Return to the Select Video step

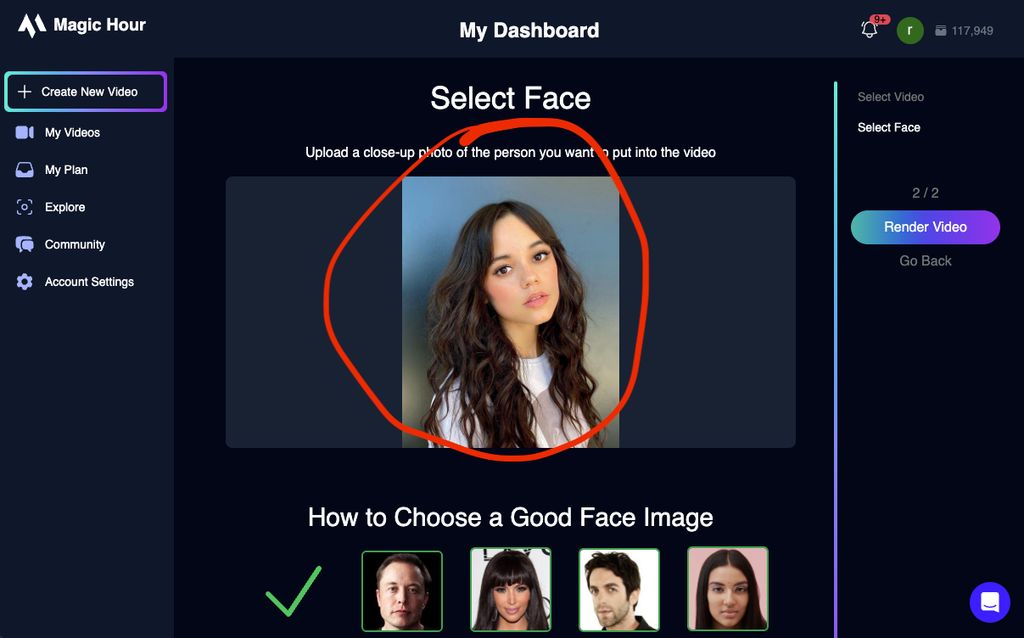(890, 97)
